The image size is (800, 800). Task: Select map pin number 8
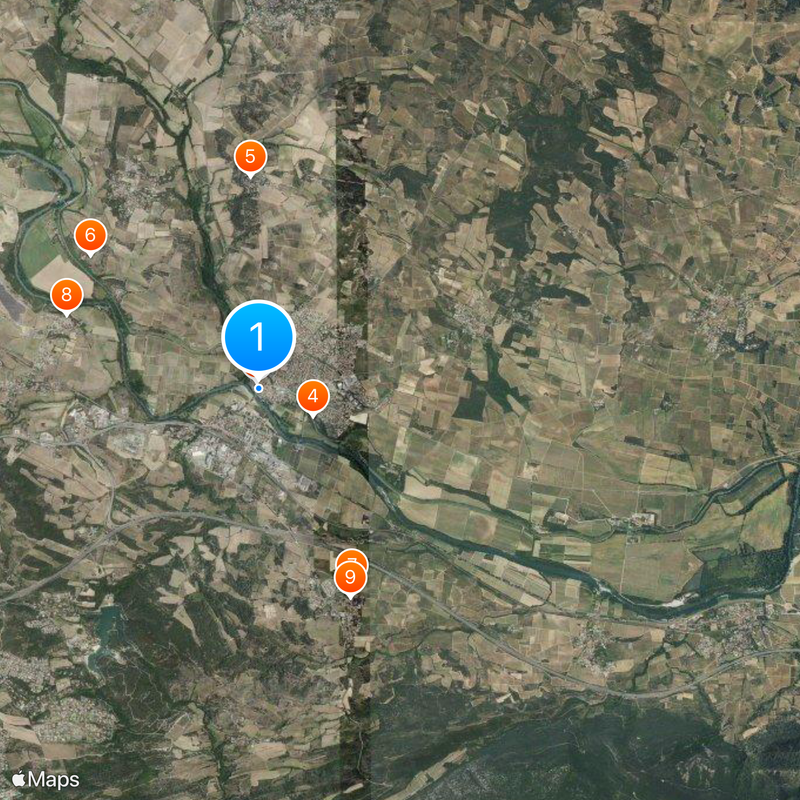[x=66, y=295]
